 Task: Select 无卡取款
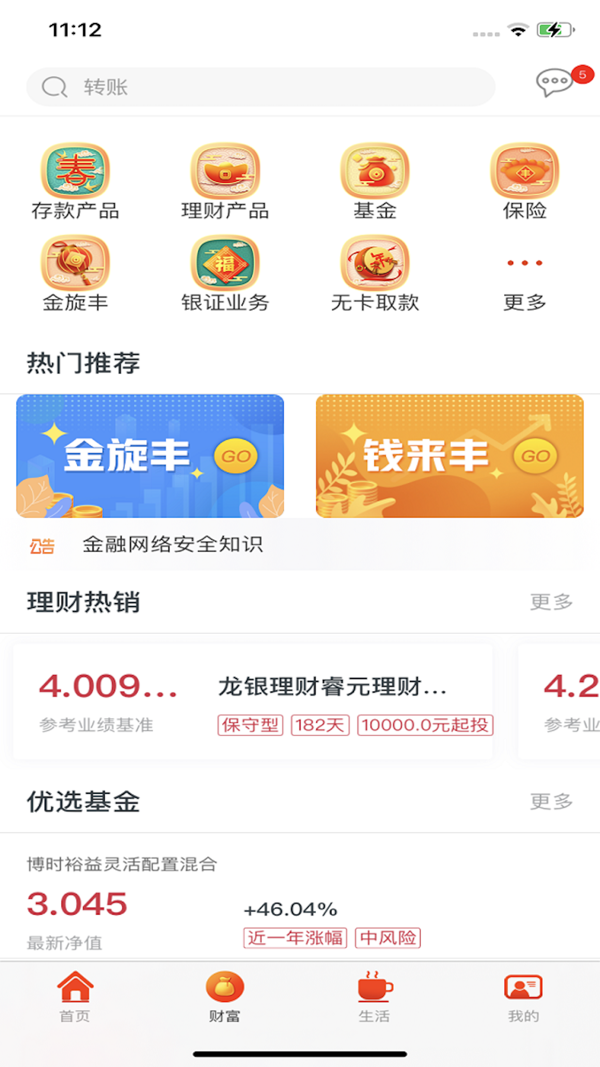375,274
